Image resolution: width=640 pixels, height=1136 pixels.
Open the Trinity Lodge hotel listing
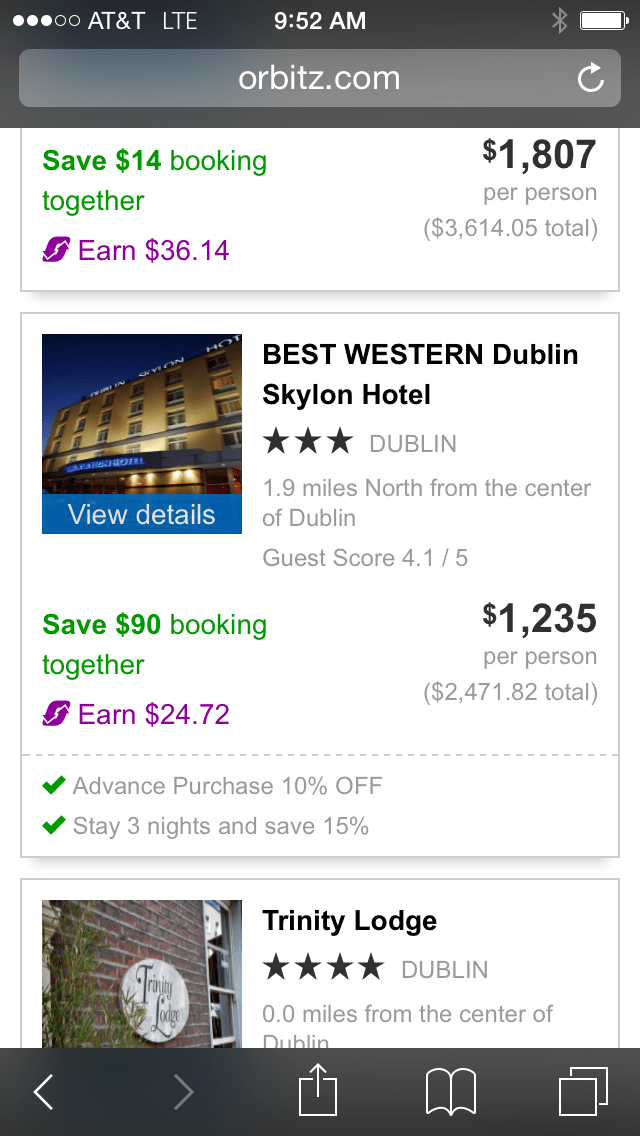coord(349,921)
